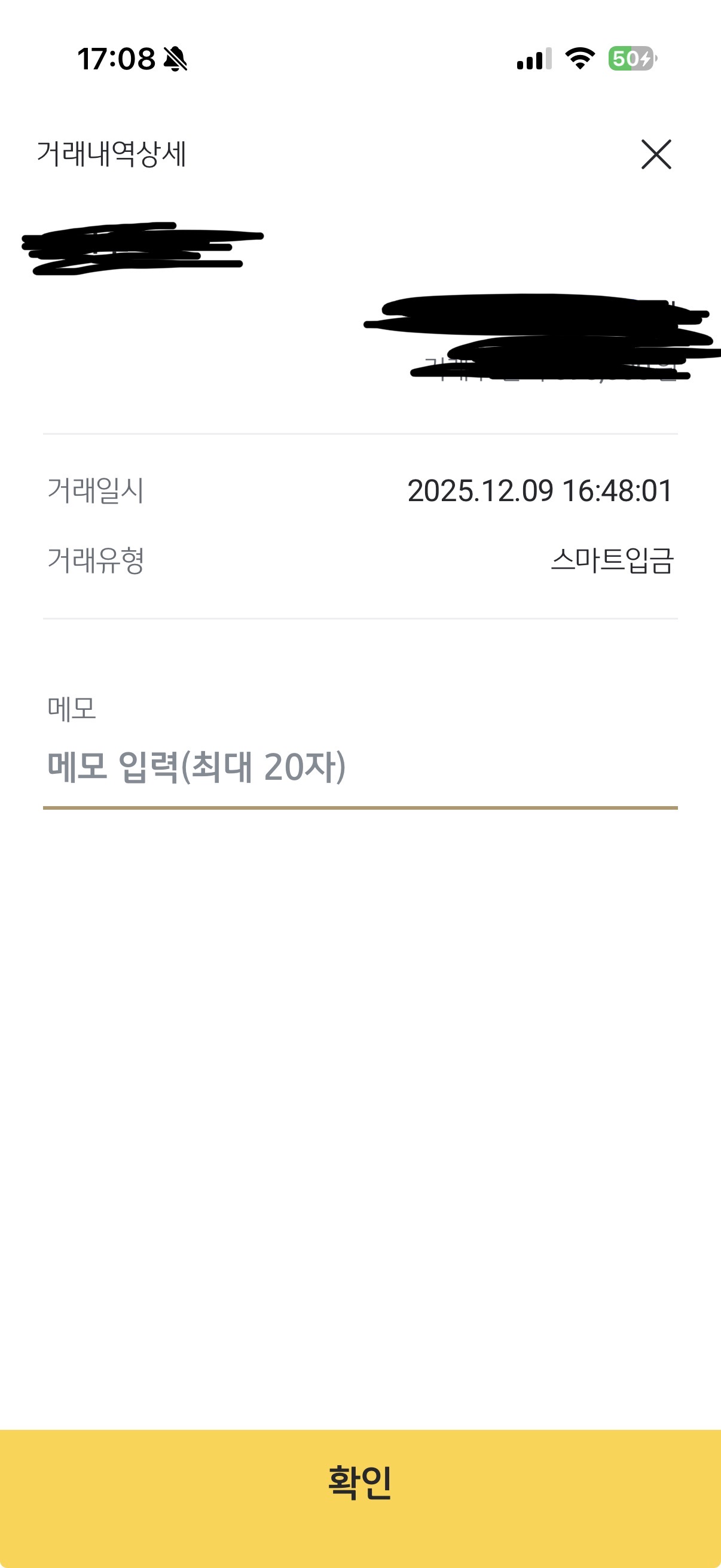The image size is (721, 1568).
Task: Select the 메모 section label
Action: 72,709
